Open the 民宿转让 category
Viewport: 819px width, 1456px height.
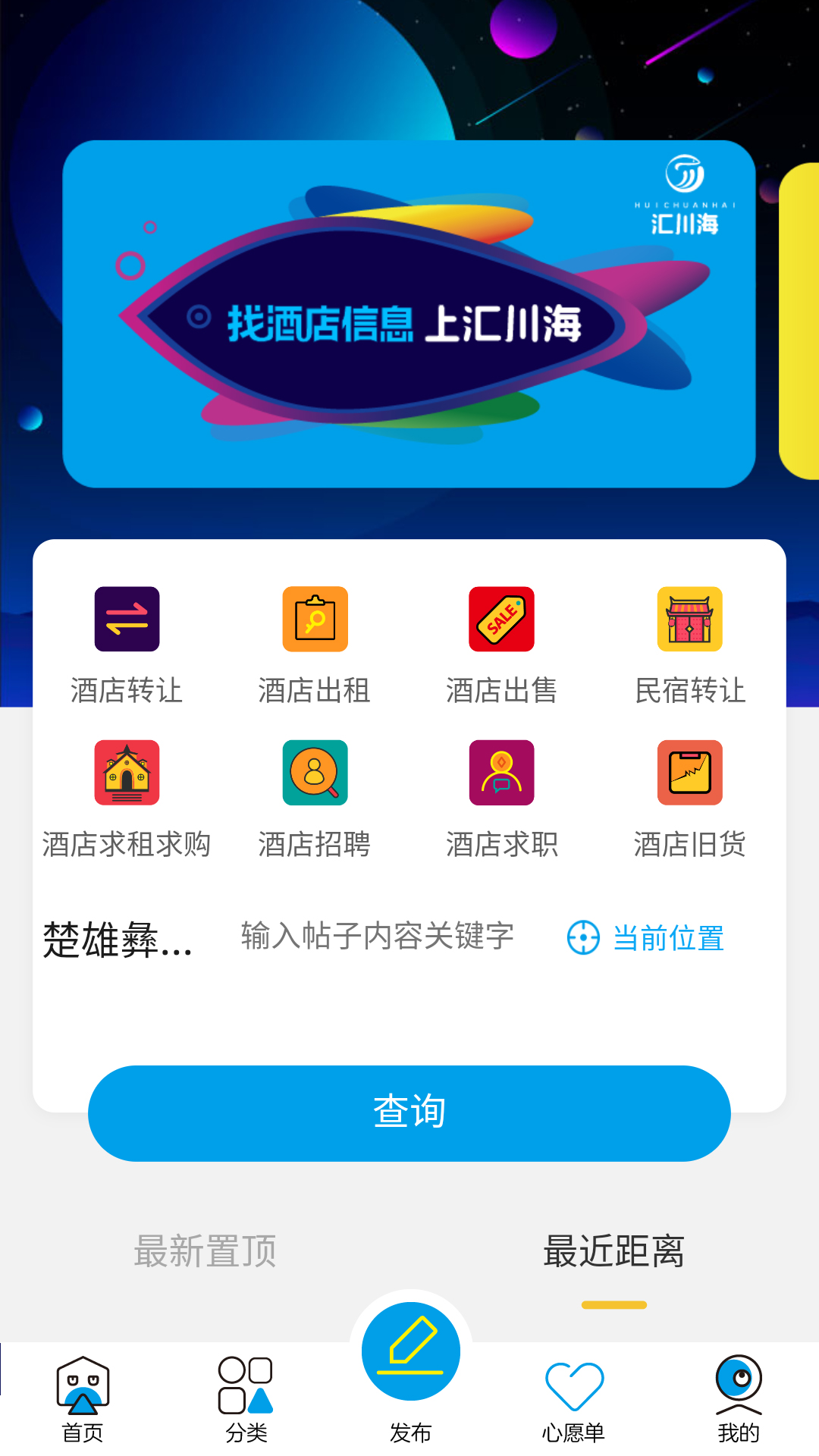[x=689, y=645]
